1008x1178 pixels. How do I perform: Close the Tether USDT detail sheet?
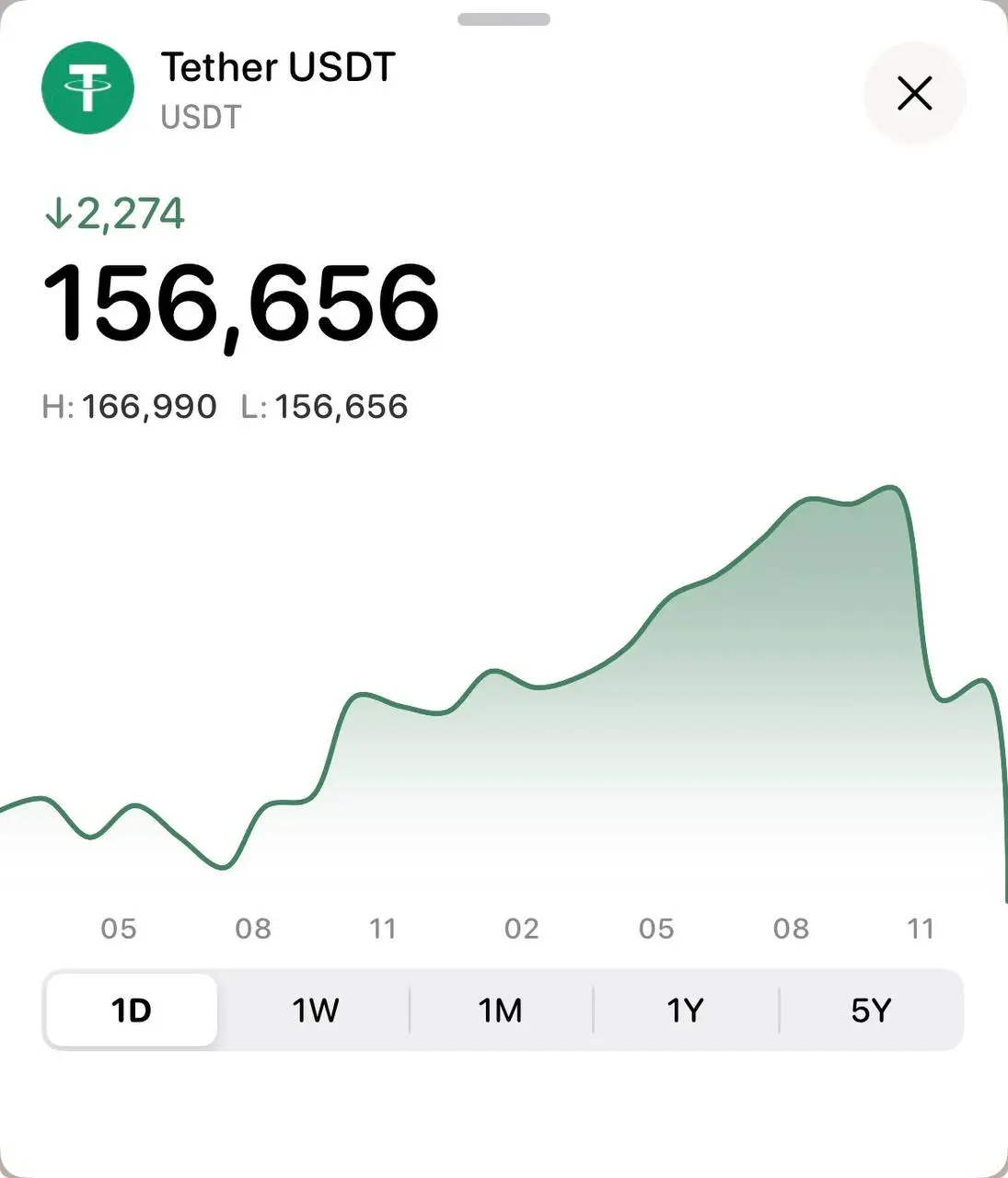click(914, 93)
